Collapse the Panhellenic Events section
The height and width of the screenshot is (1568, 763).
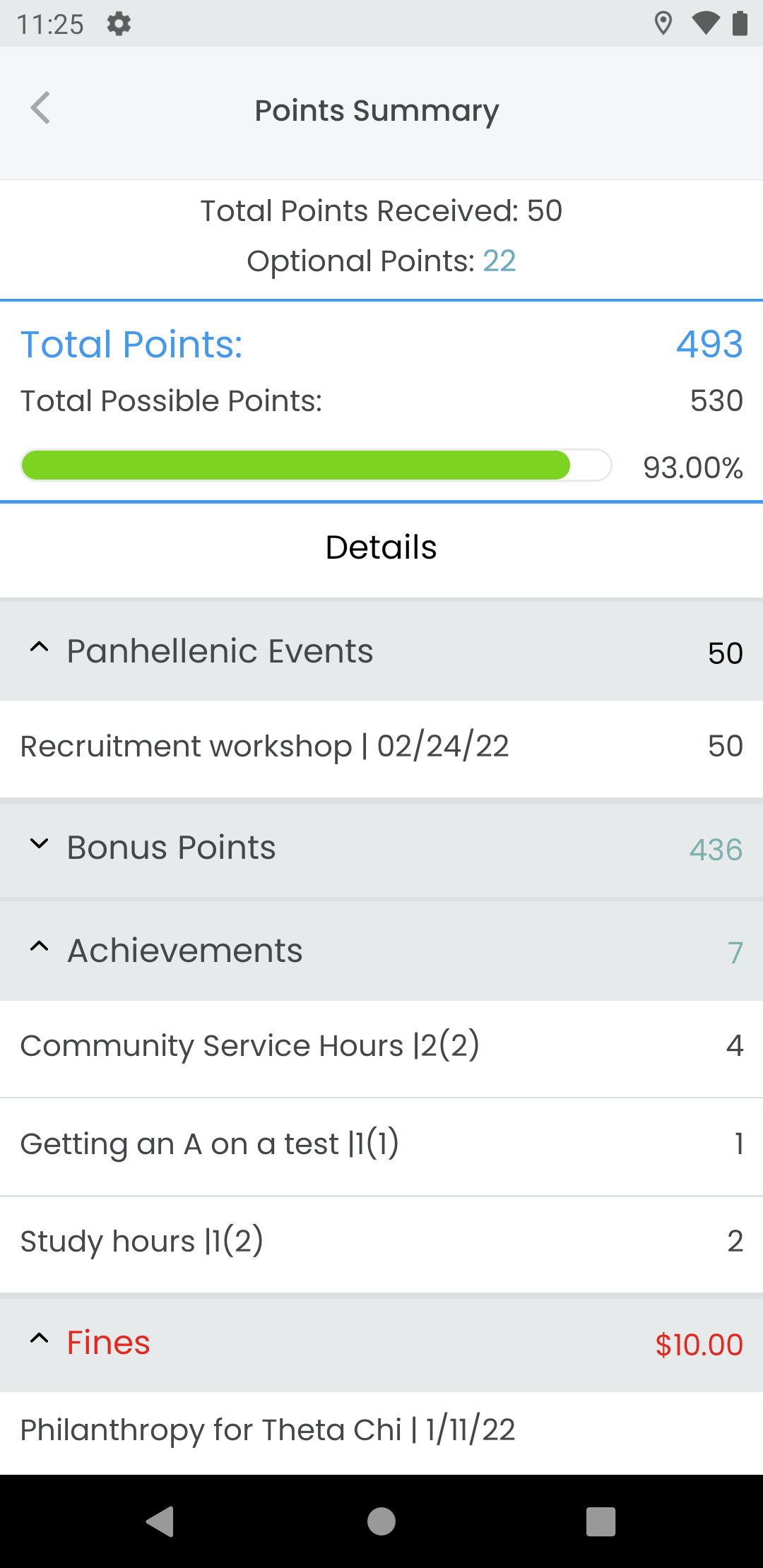381,651
